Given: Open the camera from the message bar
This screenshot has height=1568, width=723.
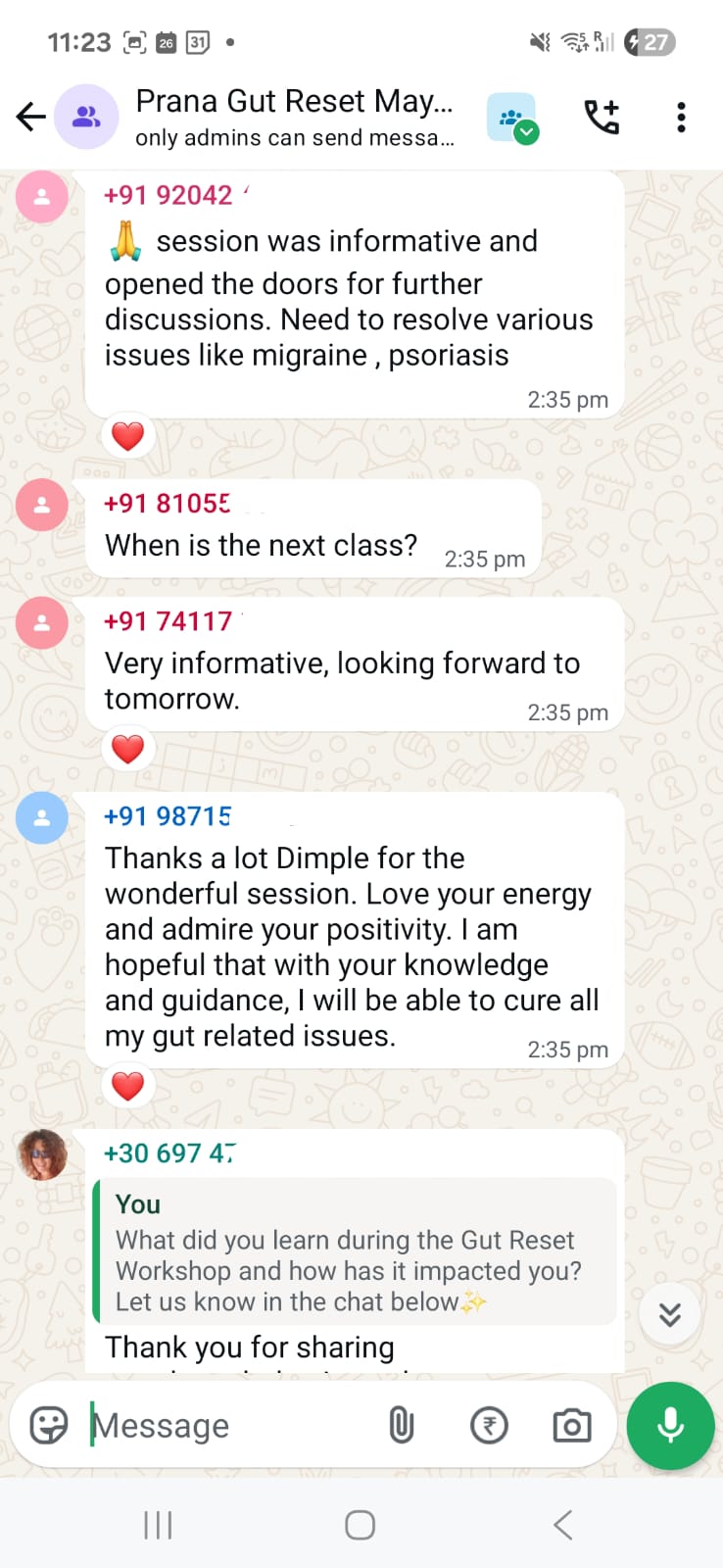Looking at the screenshot, I should click(x=572, y=1426).
